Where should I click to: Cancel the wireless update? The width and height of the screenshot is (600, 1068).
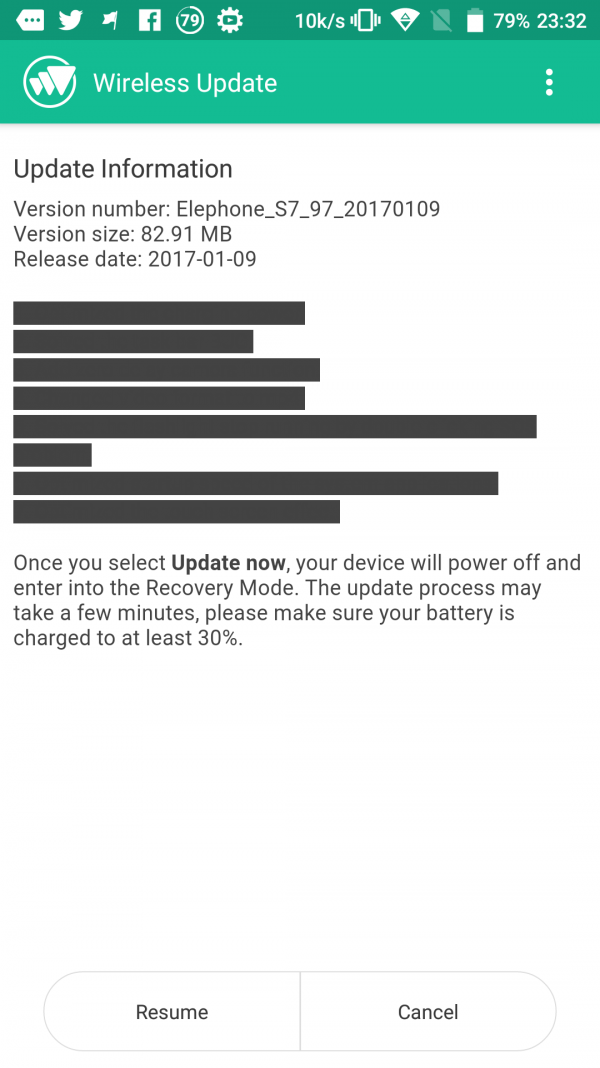[x=428, y=1011]
